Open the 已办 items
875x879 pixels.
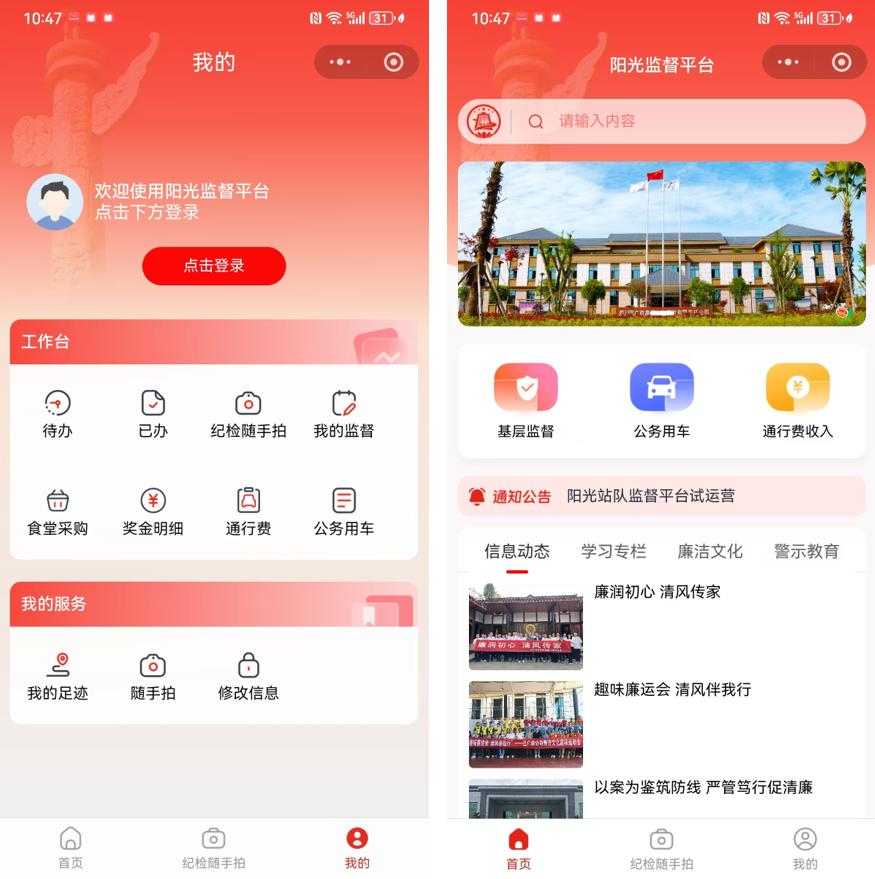tap(153, 414)
